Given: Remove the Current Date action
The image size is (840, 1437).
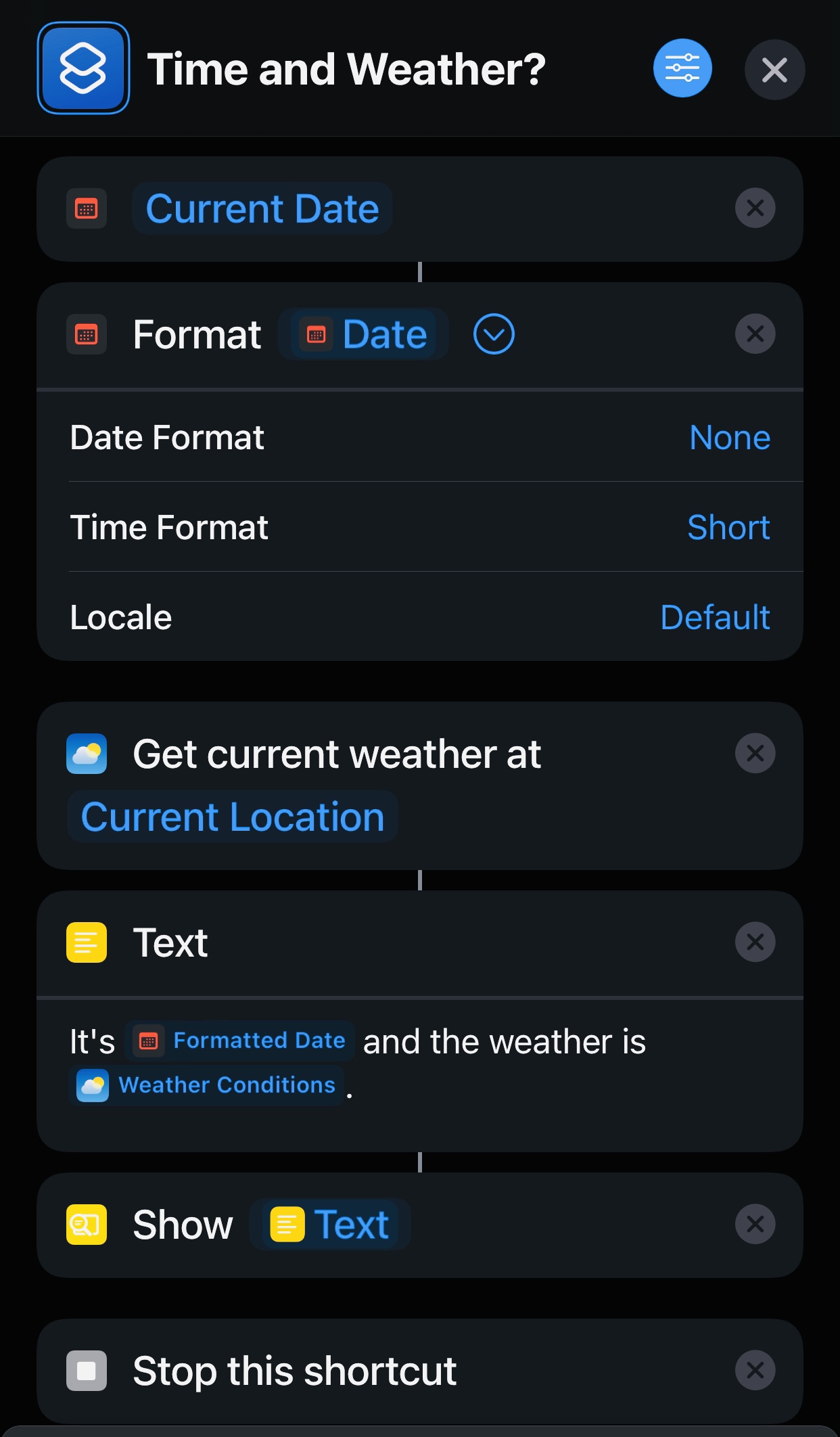Looking at the screenshot, I should 755,208.
